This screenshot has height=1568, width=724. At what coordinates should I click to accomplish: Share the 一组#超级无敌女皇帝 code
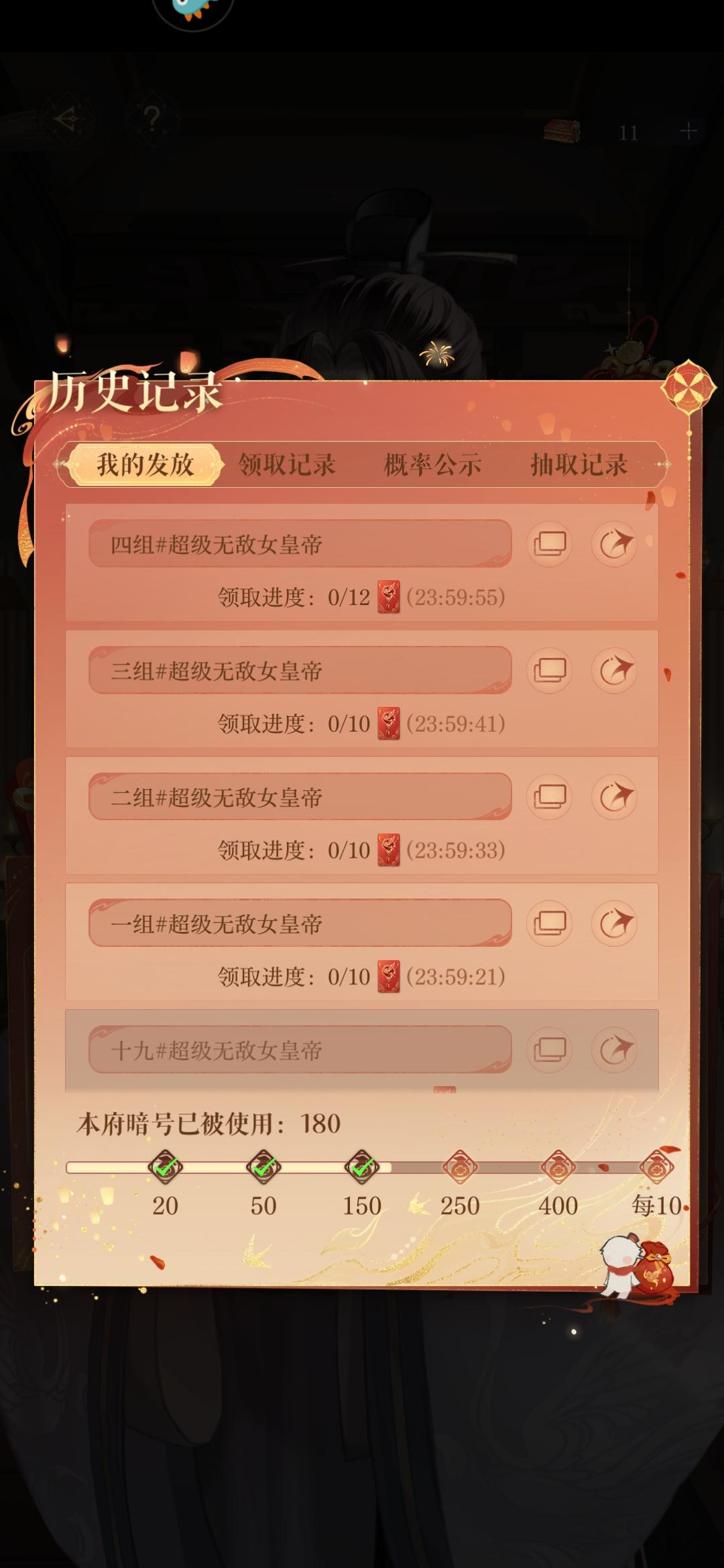615,923
